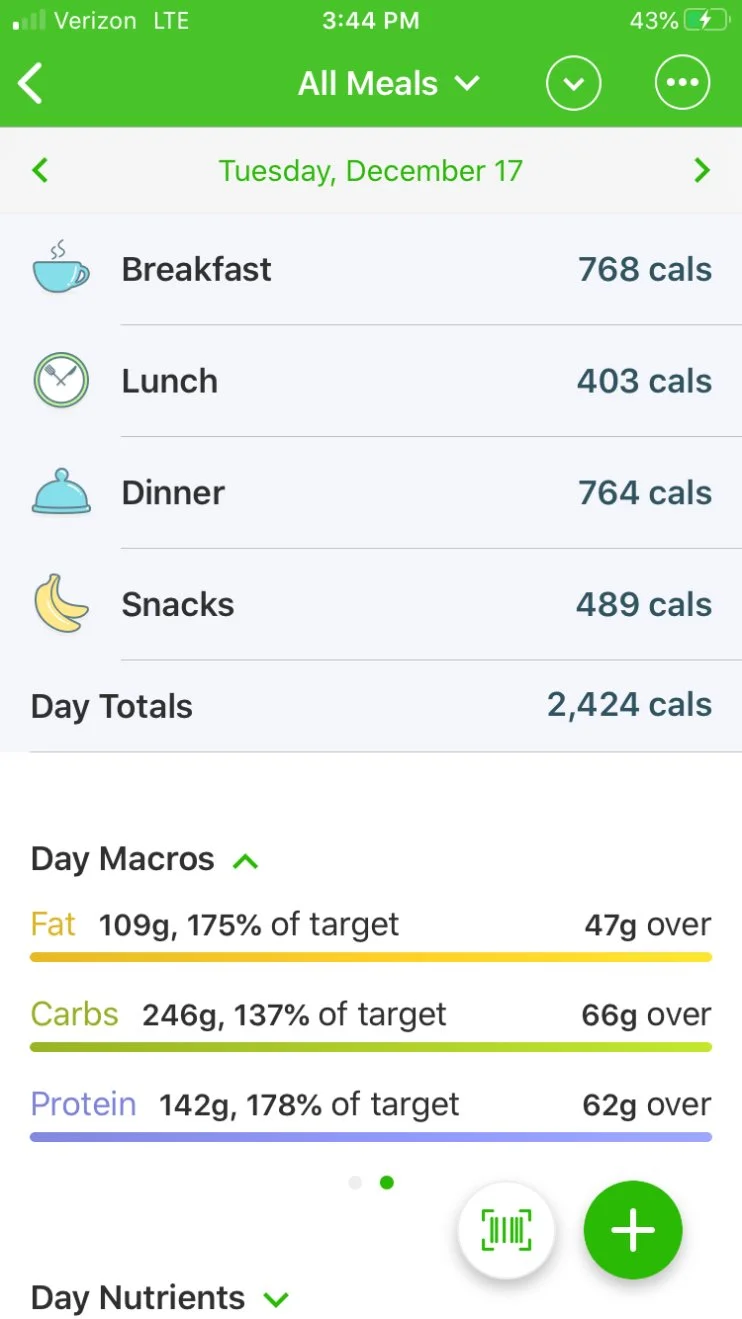This screenshot has width=742, height=1319.
Task: Go back using the top-left arrow
Action: pos(31,84)
